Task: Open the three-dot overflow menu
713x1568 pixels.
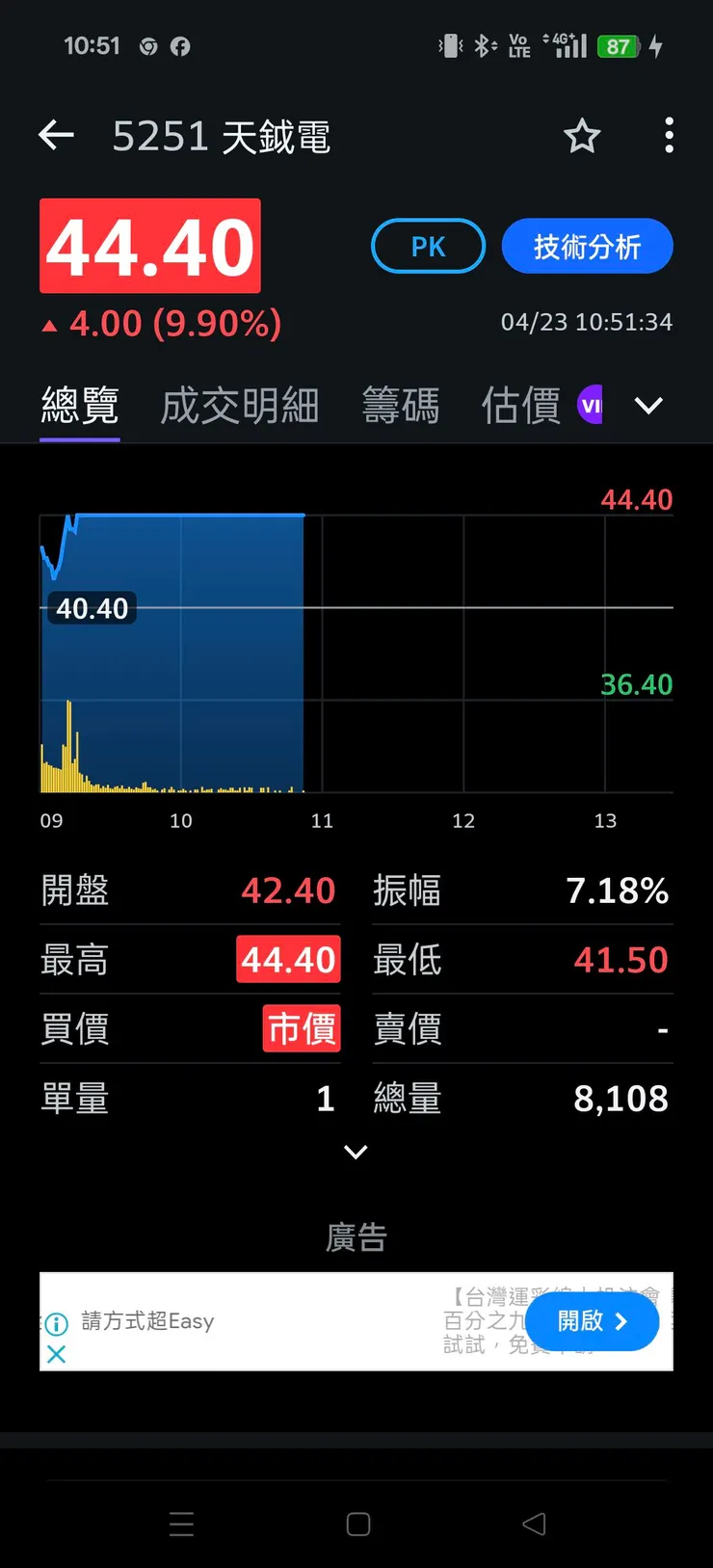Action: [x=668, y=136]
